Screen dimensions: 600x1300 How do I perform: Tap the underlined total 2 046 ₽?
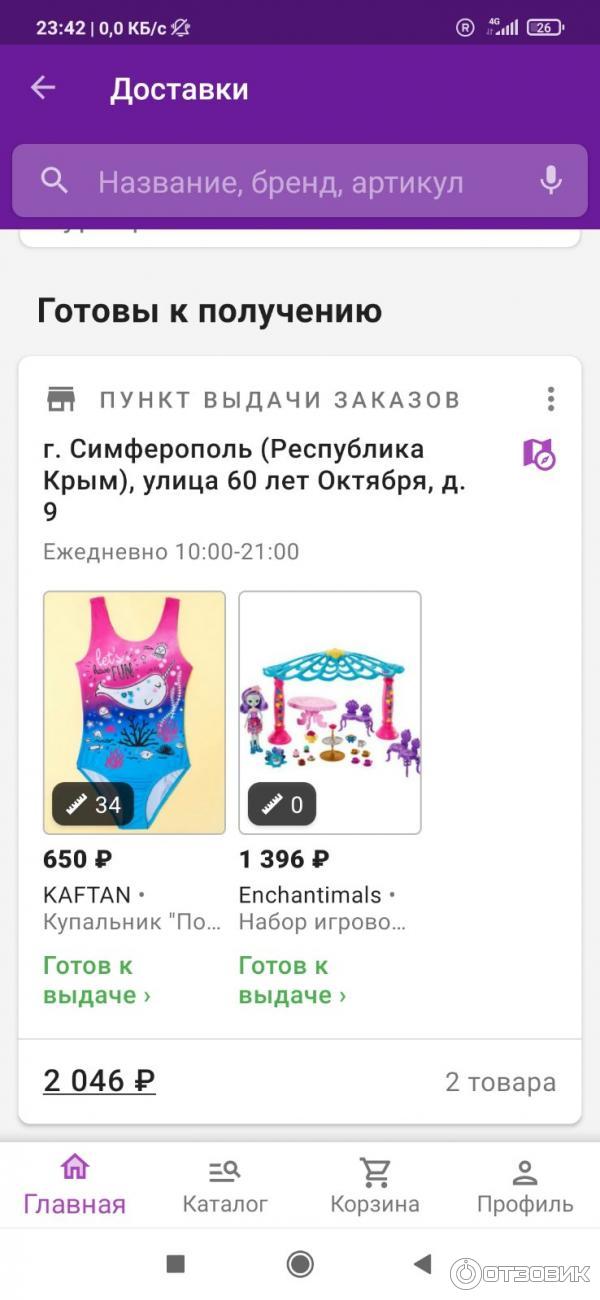point(99,1081)
